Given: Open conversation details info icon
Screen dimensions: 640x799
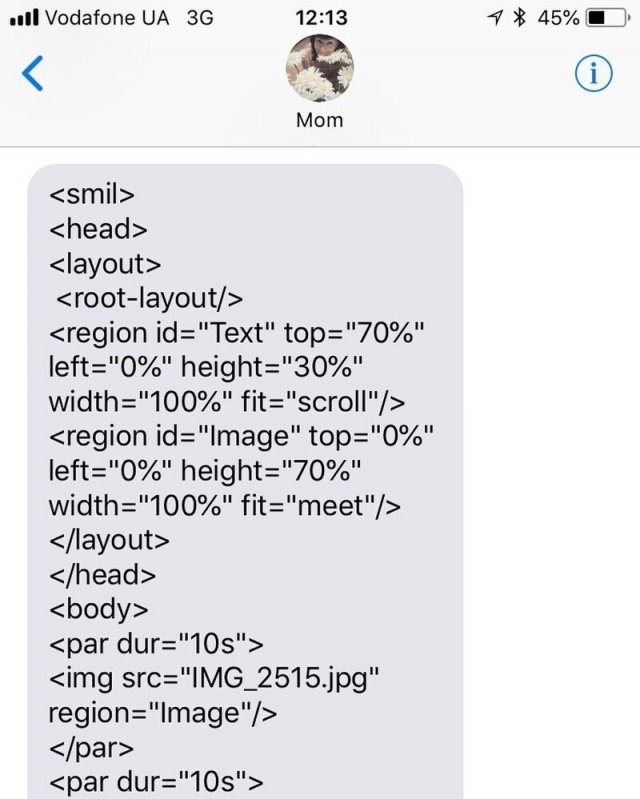Looking at the screenshot, I should point(594,74).
